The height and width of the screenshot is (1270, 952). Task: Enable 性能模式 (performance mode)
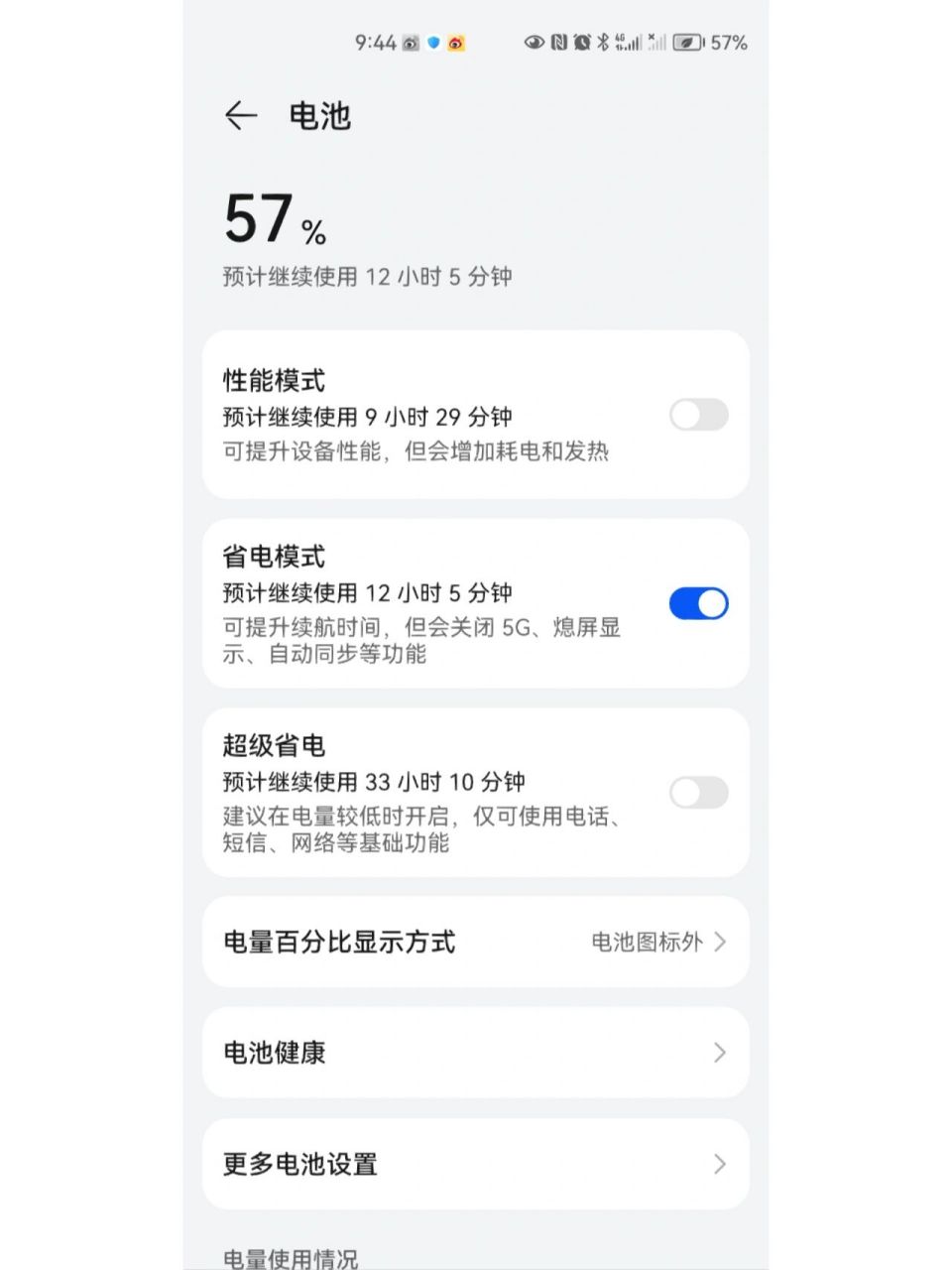698,415
